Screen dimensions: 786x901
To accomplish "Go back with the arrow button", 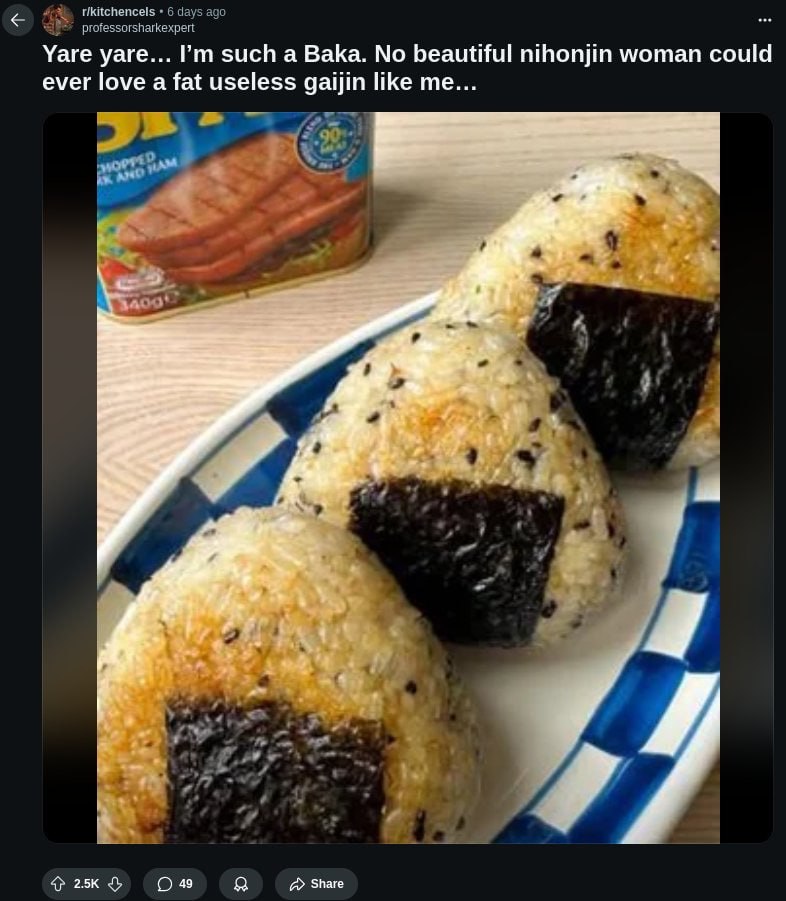I will point(18,20).
